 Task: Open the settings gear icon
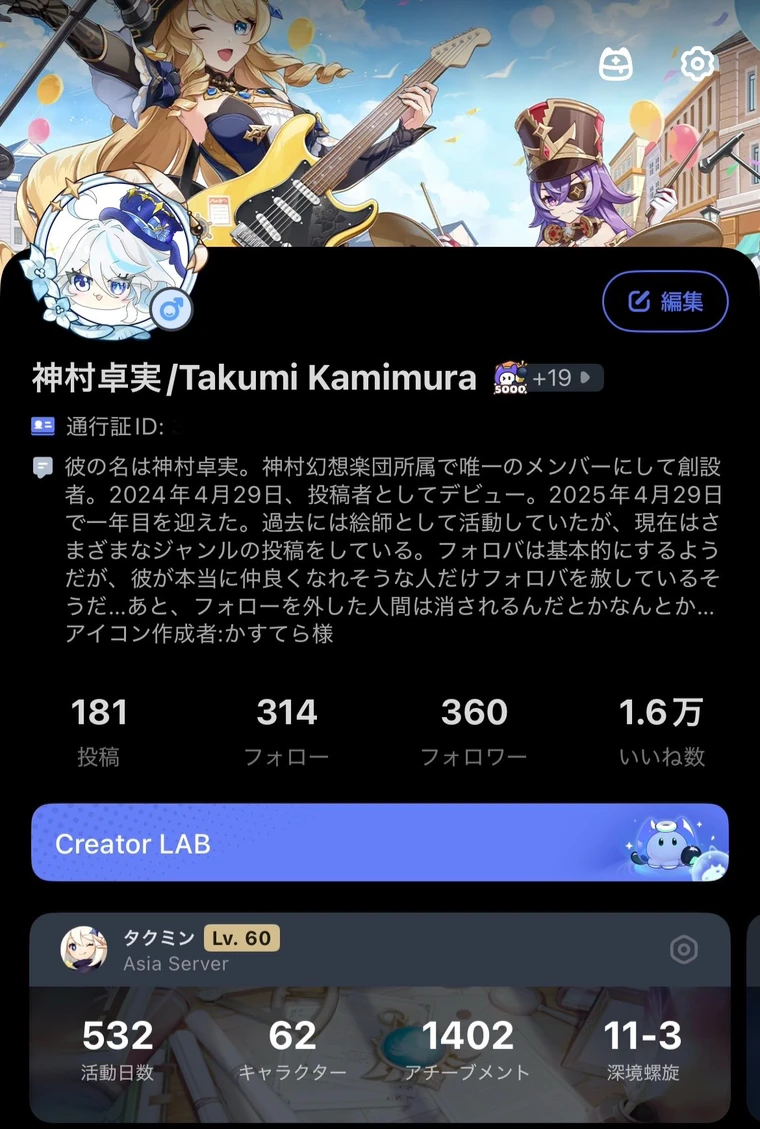[698, 64]
